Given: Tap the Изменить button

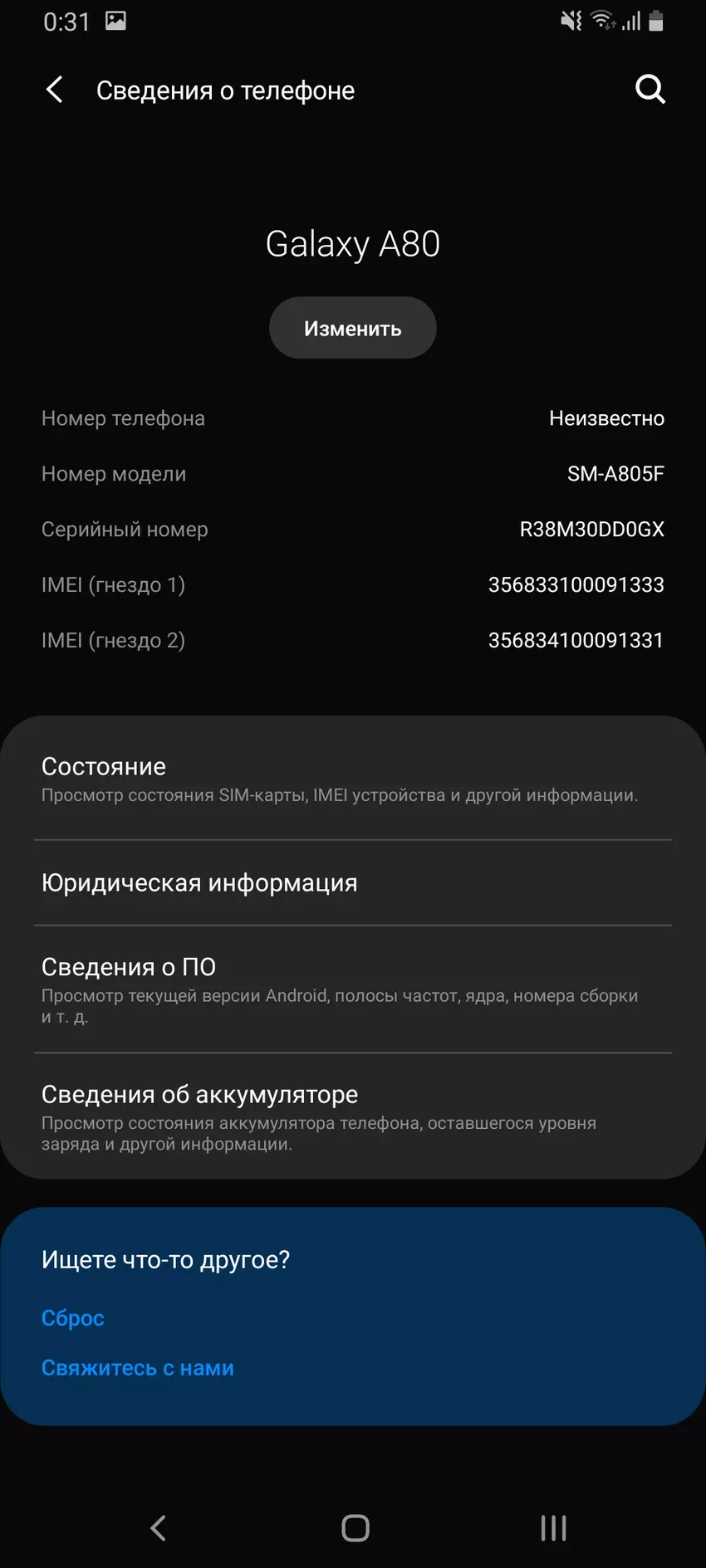Looking at the screenshot, I should tap(352, 328).
